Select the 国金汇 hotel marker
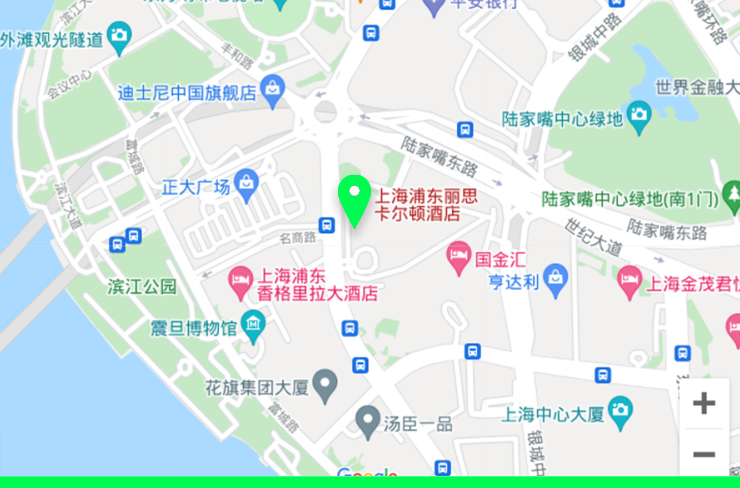This screenshot has height=488, width=740. point(458,256)
